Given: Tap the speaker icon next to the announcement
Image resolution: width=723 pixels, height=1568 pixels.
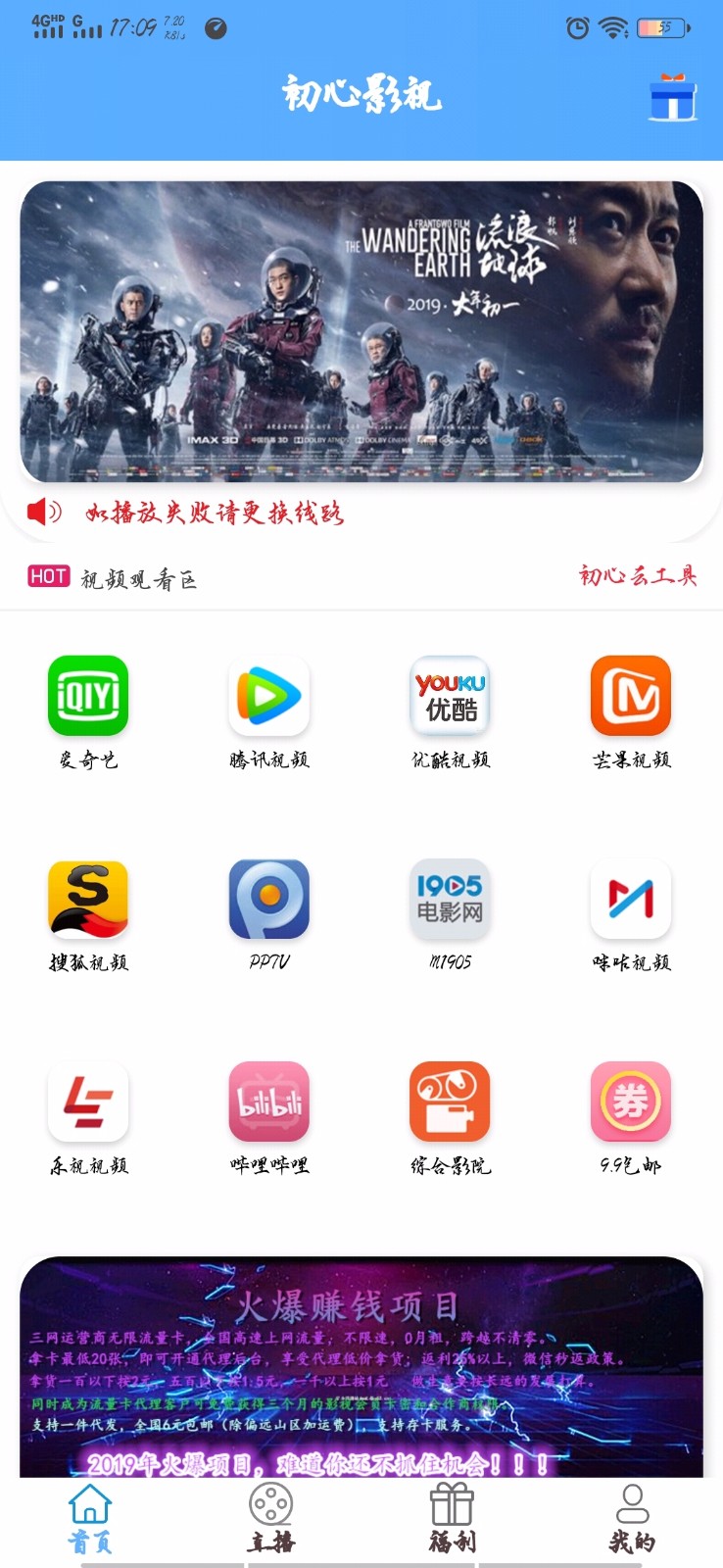Looking at the screenshot, I should click(41, 514).
